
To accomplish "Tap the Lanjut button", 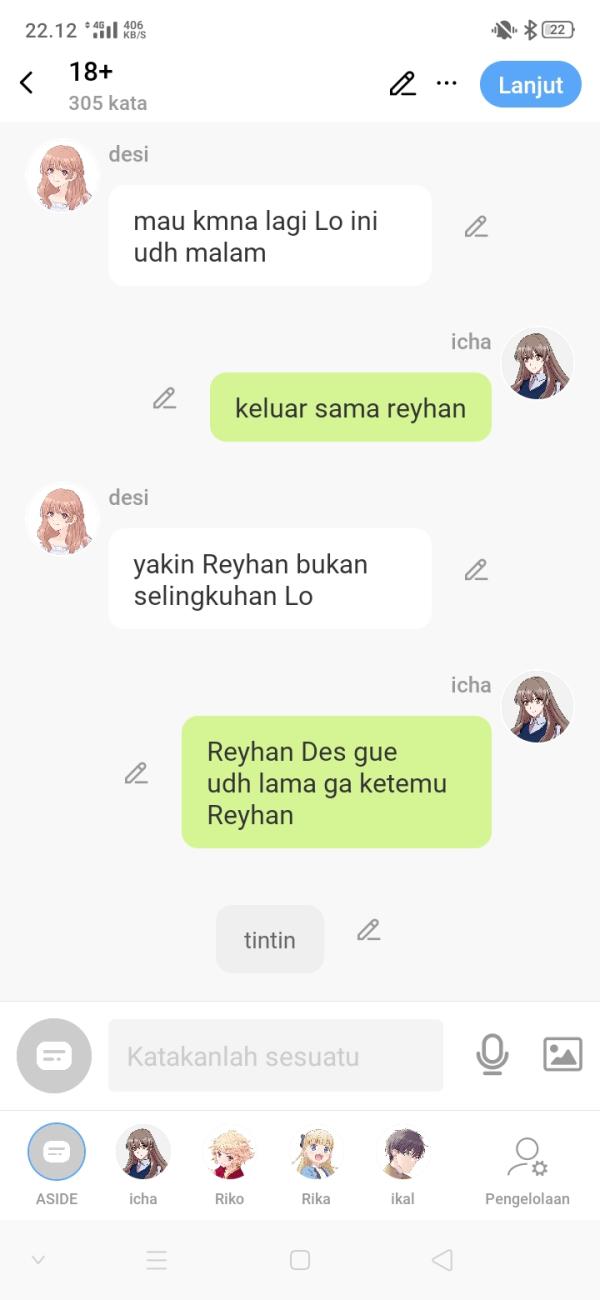I will [x=530, y=85].
